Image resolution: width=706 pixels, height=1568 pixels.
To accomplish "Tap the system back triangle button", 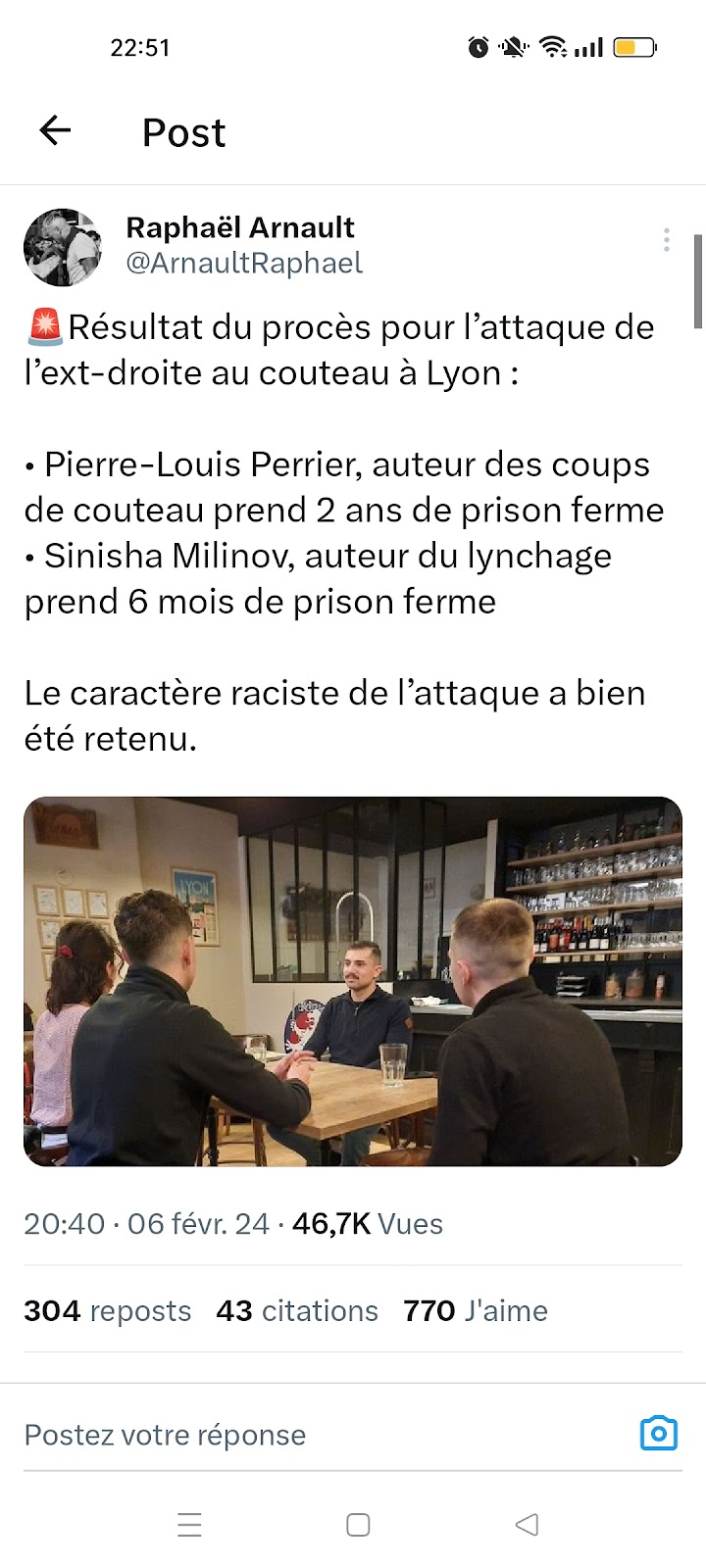I will click(x=527, y=1525).
